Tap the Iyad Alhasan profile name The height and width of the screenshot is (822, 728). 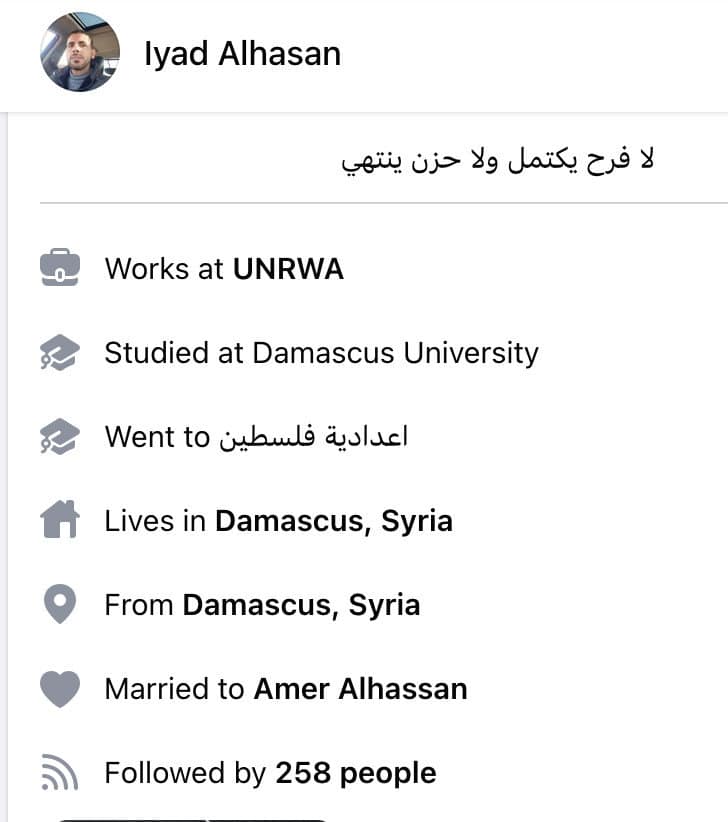tap(242, 53)
